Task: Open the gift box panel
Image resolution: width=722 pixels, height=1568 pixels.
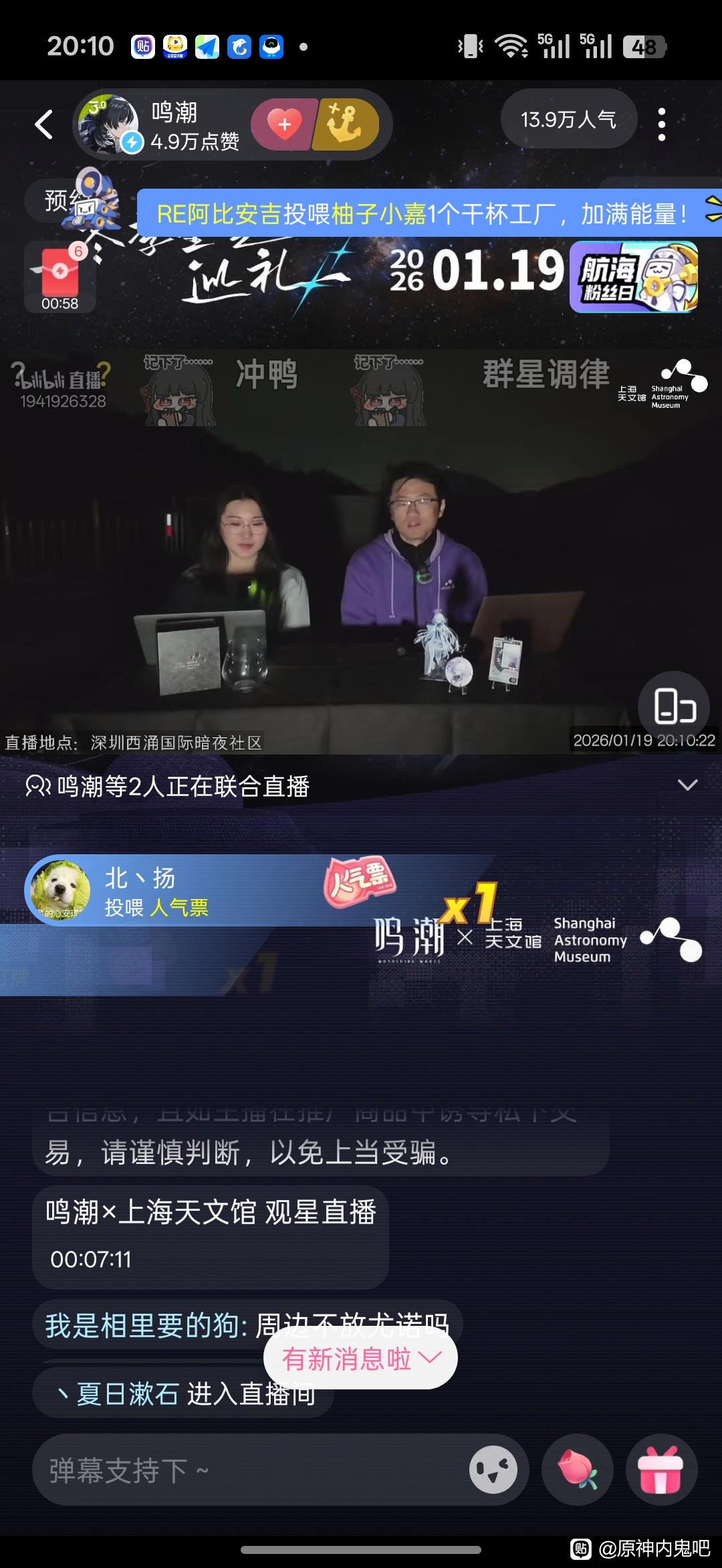Action: tap(661, 1470)
